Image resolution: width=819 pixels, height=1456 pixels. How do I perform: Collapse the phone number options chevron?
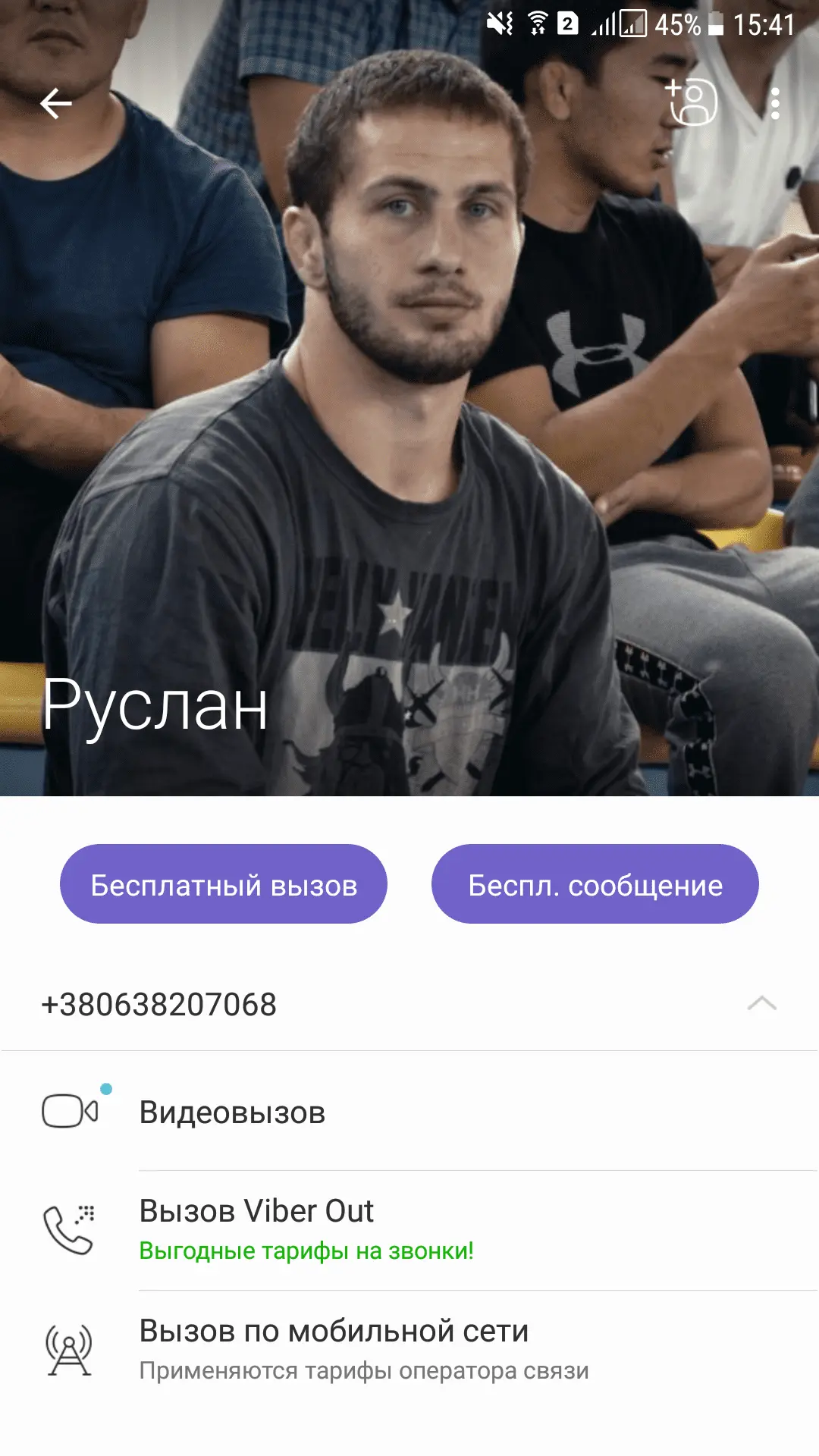point(761,1003)
